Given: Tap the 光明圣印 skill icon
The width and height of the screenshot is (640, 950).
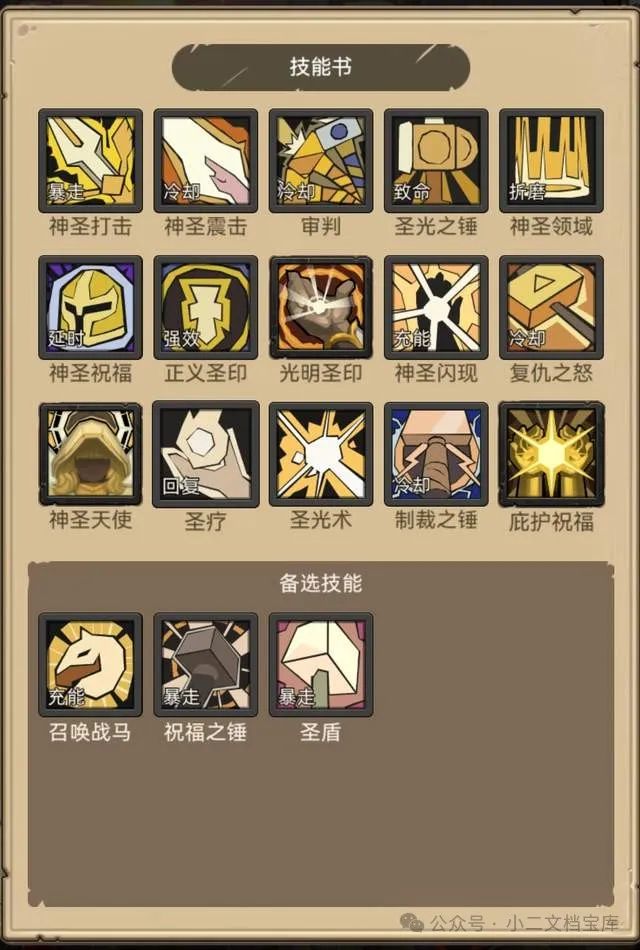Looking at the screenshot, I should [321, 308].
